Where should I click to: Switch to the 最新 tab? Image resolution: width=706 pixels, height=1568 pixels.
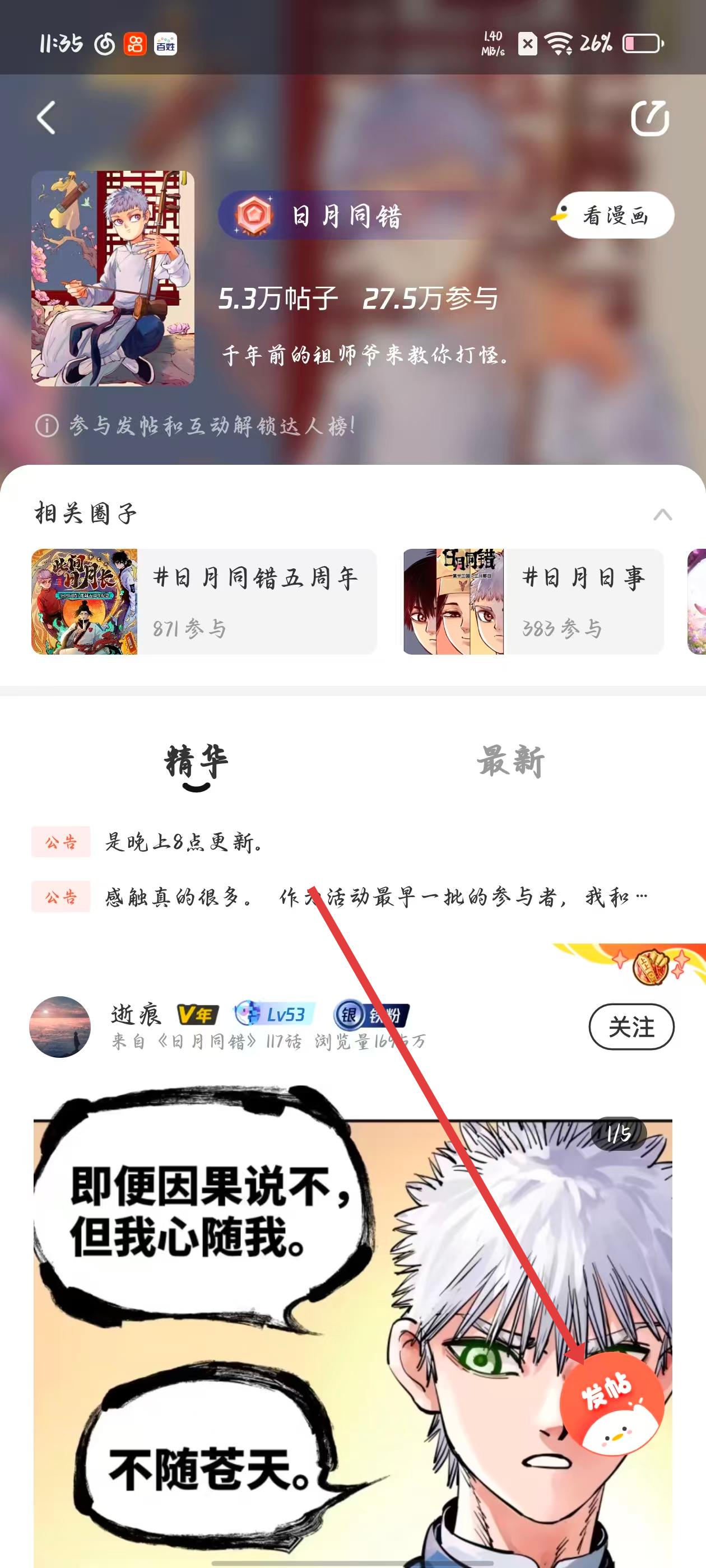tap(510, 762)
